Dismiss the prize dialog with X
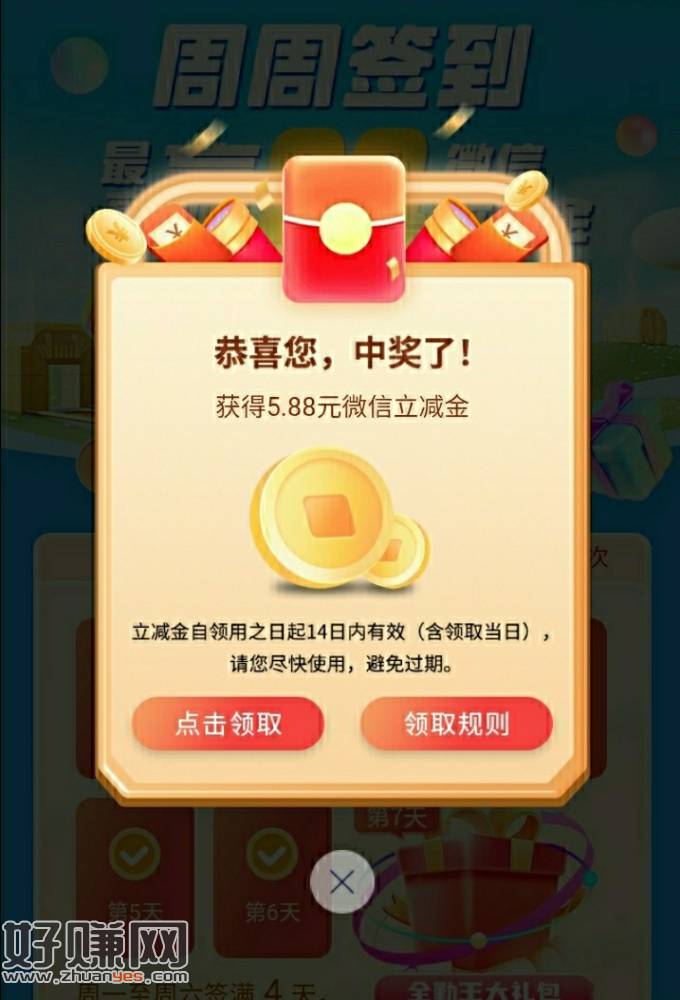Viewport: 680px width, 1000px height. [x=342, y=882]
